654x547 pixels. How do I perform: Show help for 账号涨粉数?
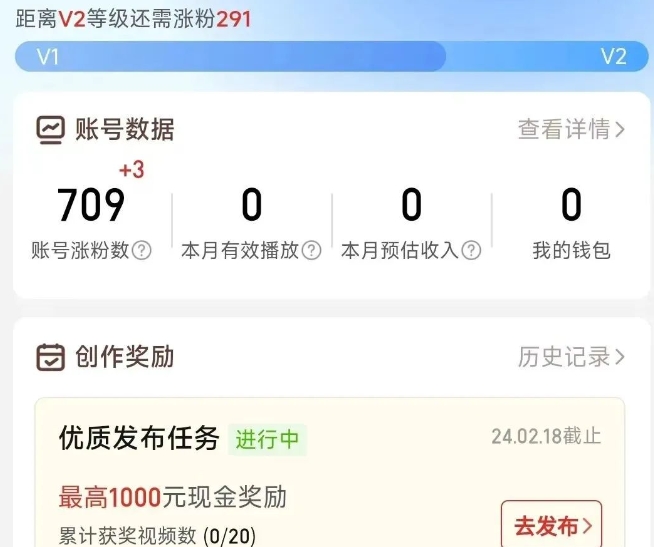pyautogui.click(x=142, y=251)
